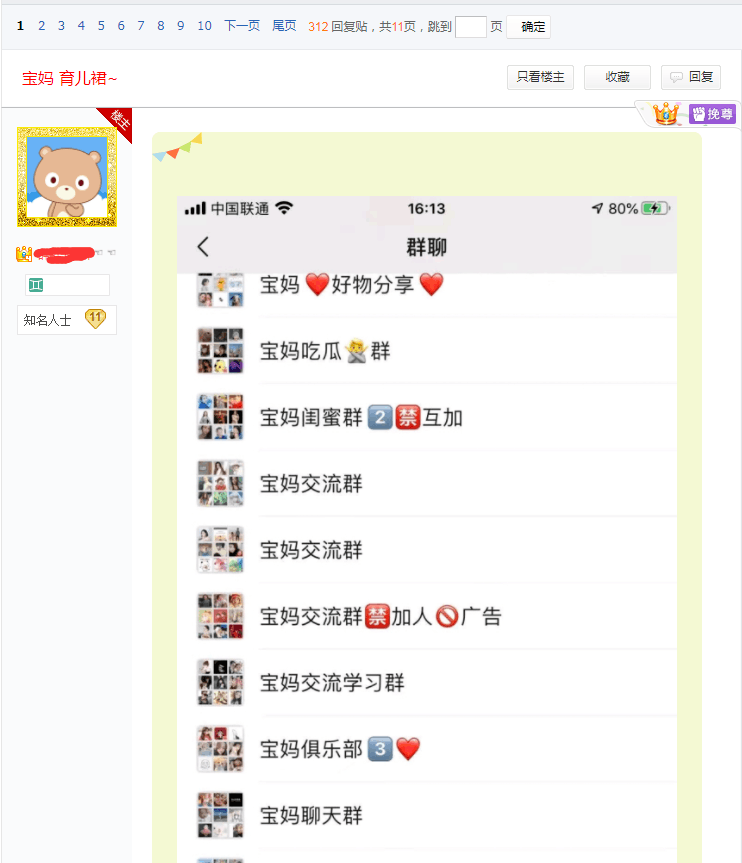The height and width of the screenshot is (863, 742).
Task: Tap the page number jump input box
Action: (x=470, y=27)
